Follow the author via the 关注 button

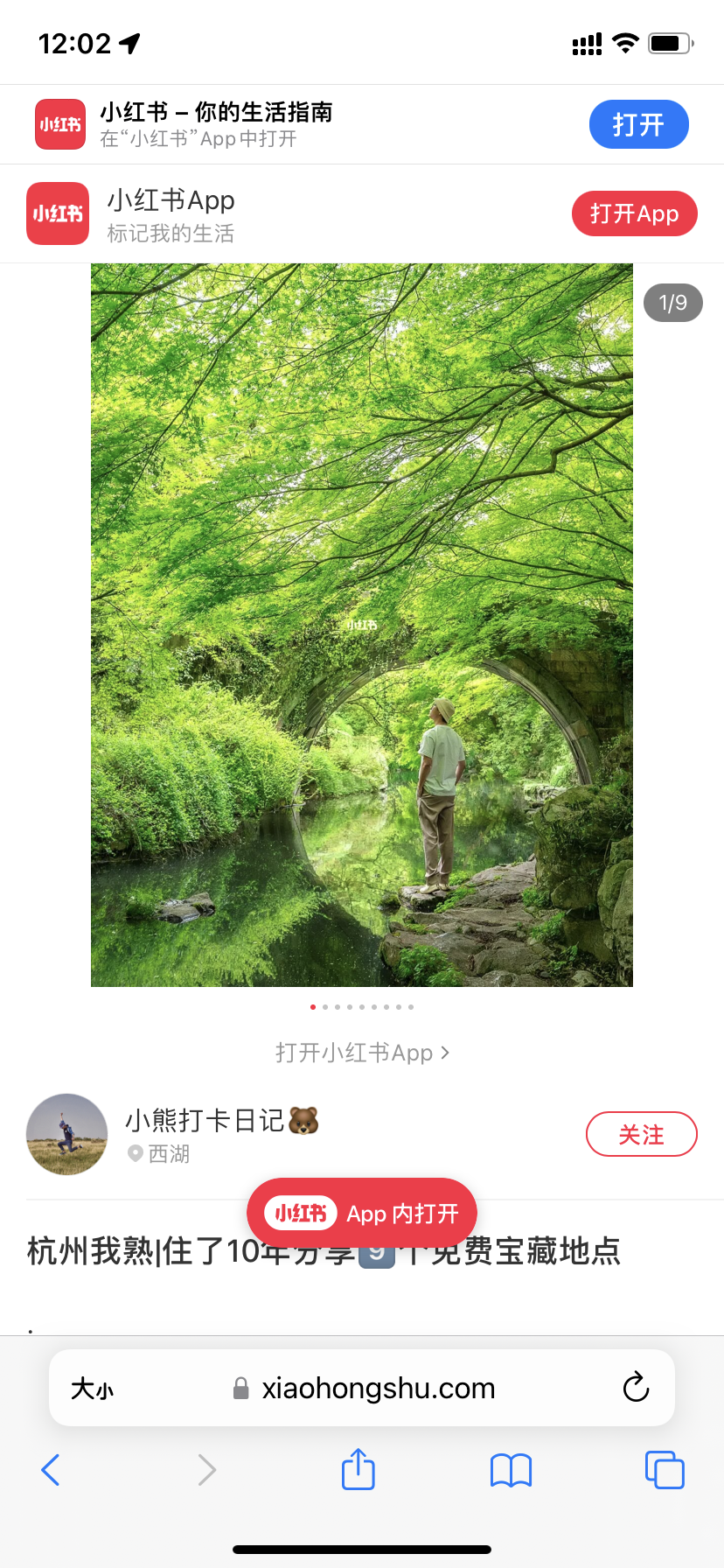pyautogui.click(x=641, y=1133)
